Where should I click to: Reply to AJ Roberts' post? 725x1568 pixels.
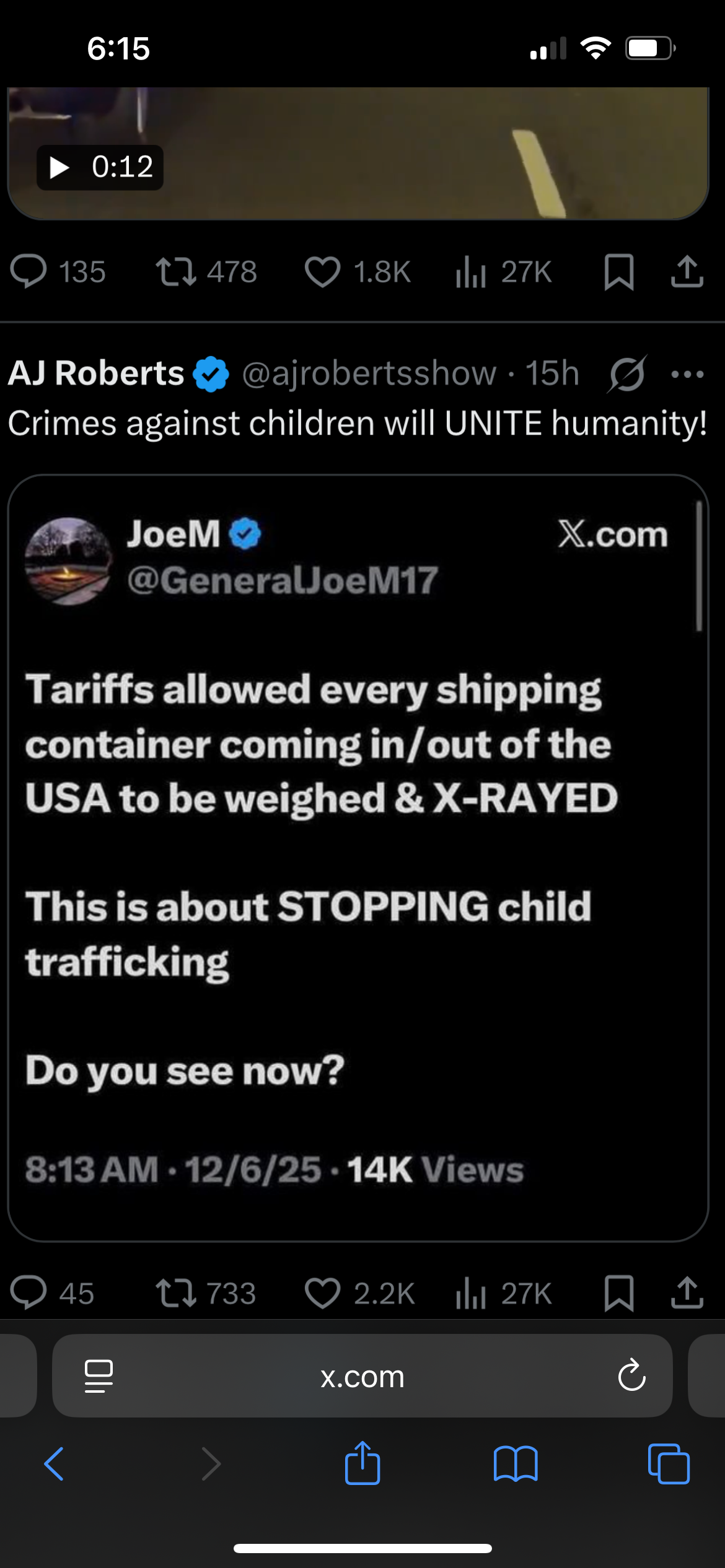29,1294
